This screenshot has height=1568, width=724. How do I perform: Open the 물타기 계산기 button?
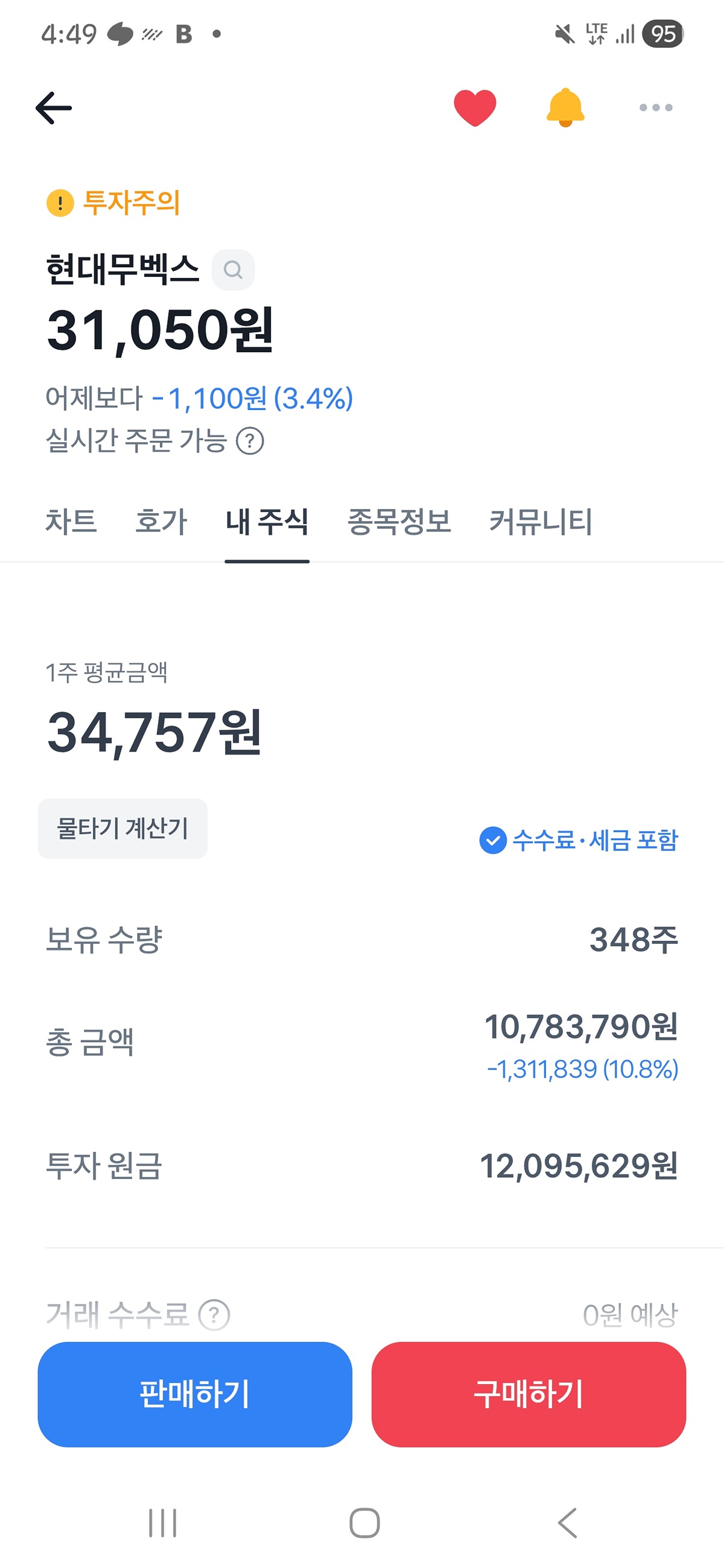tap(122, 829)
